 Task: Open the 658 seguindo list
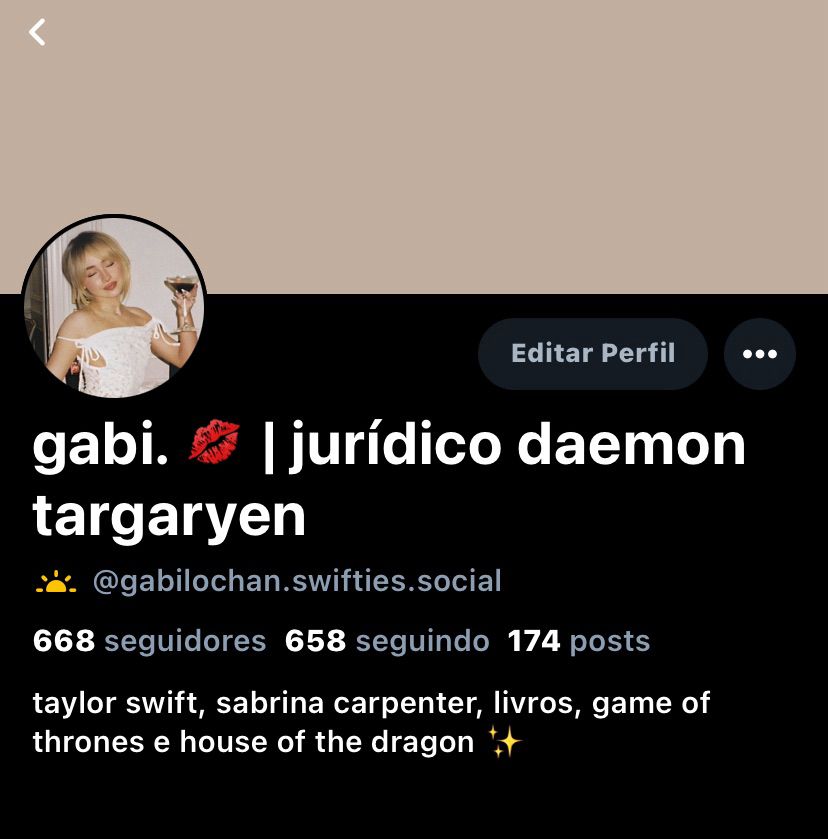click(387, 641)
